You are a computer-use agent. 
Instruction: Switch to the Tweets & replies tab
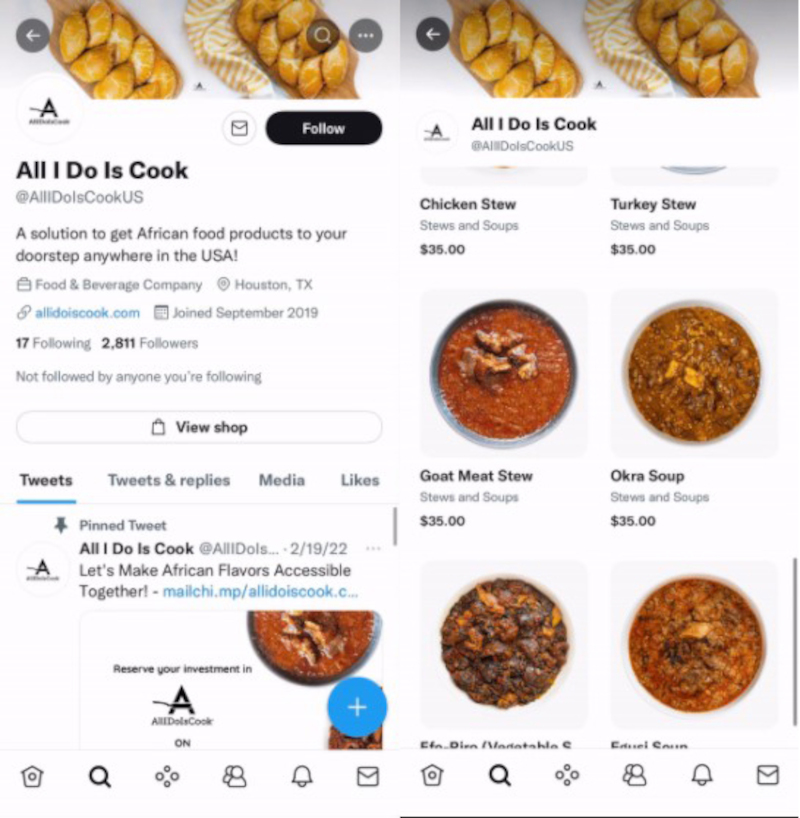pos(168,480)
